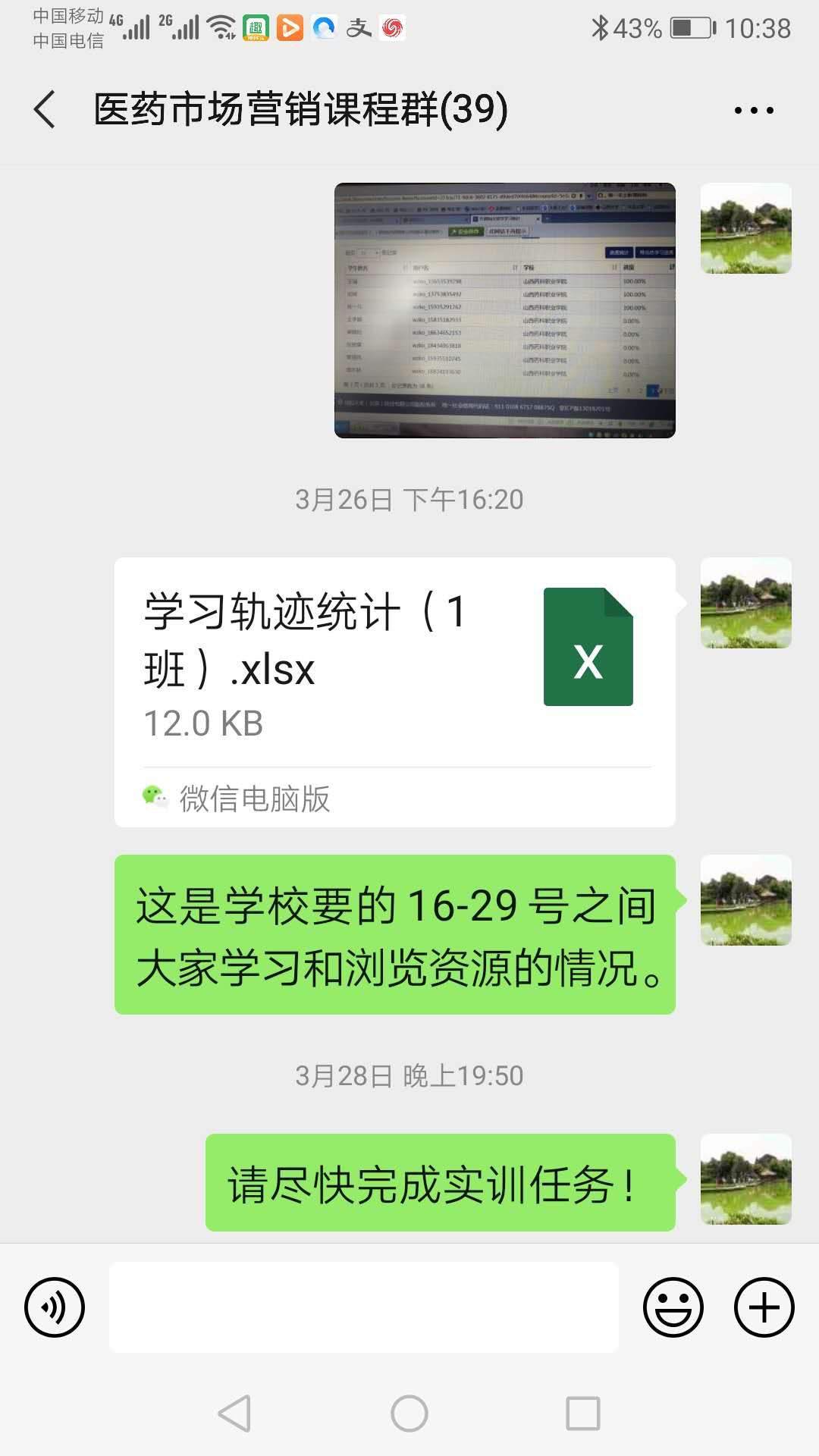819x1456 pixels.
Task: Tap the system home button
Action: click(409, 1414)
